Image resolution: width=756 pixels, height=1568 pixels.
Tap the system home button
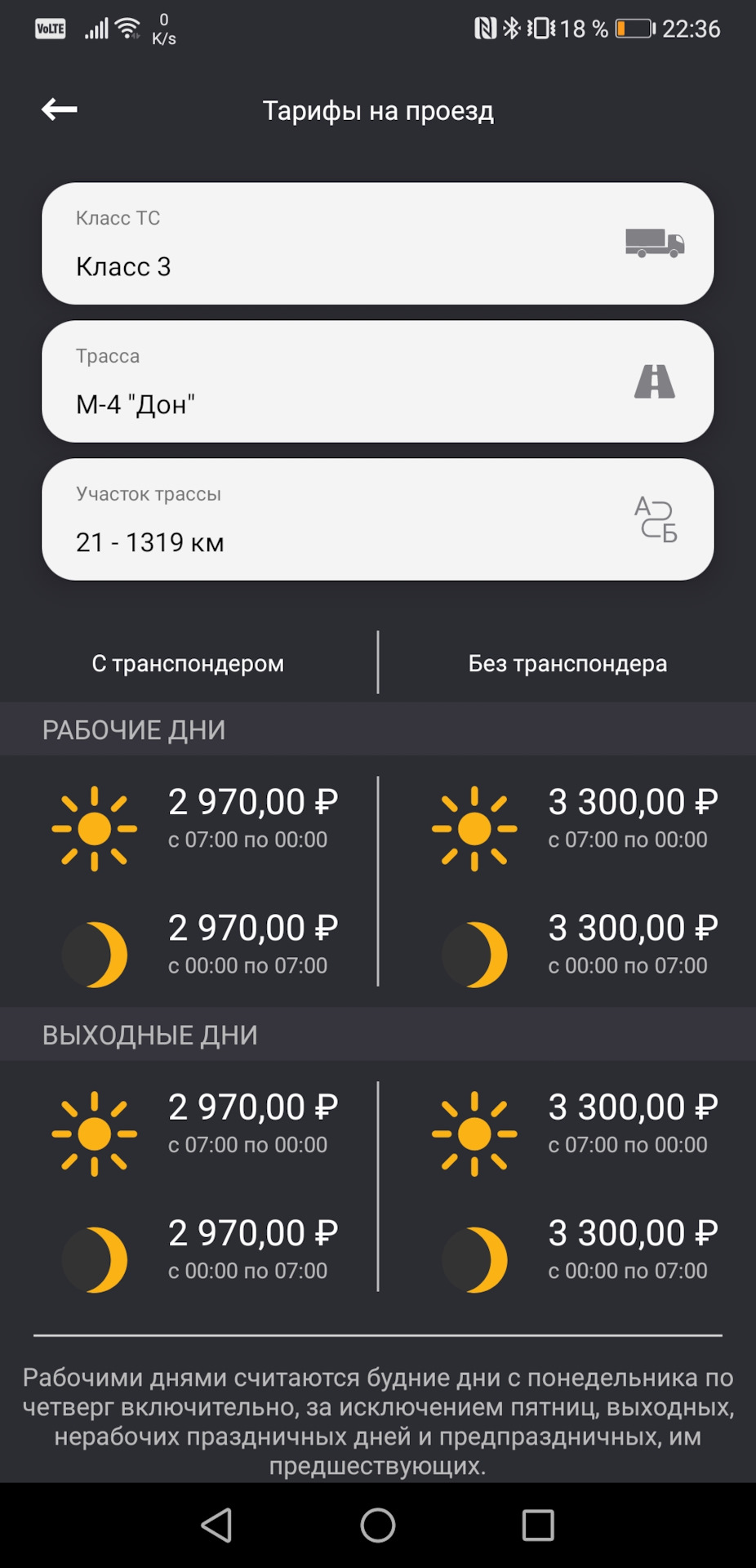tap(378, 1525)
